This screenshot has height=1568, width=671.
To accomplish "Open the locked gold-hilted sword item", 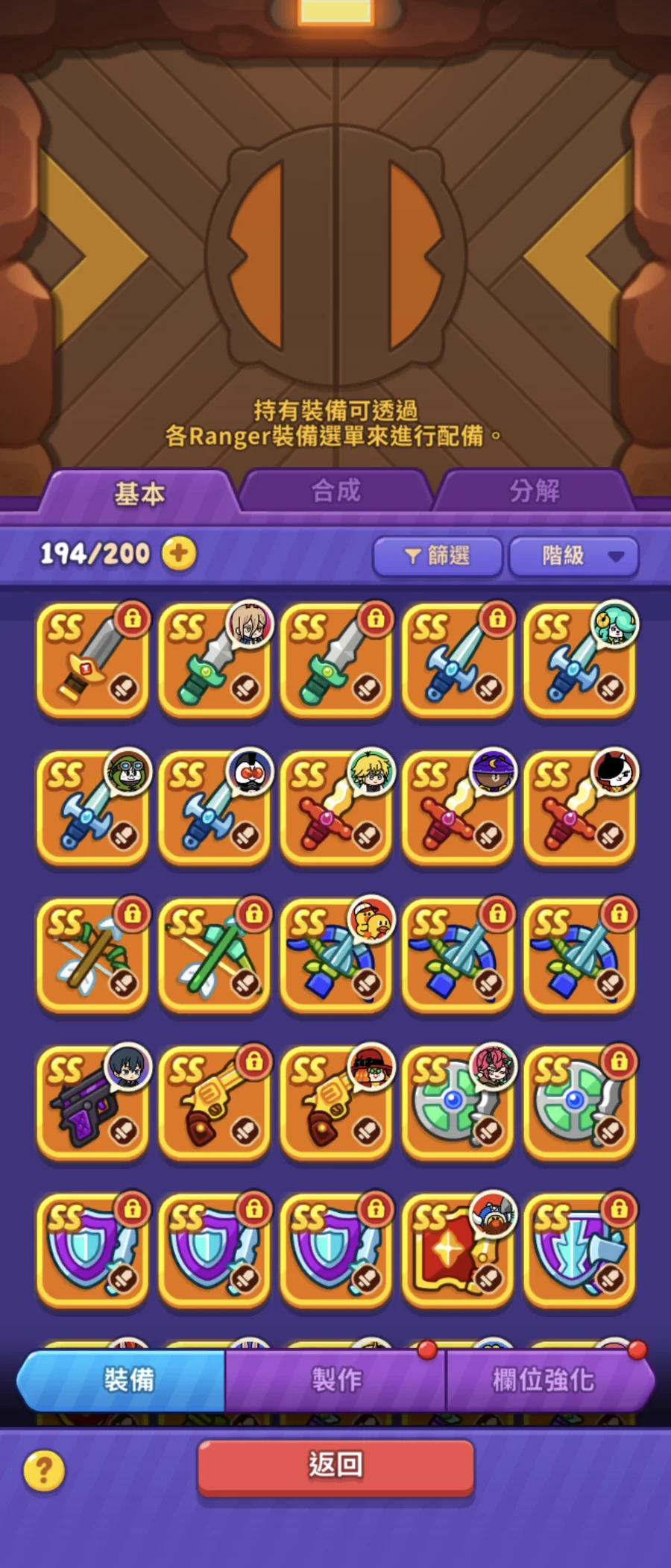I will click(x=92, y=661).
